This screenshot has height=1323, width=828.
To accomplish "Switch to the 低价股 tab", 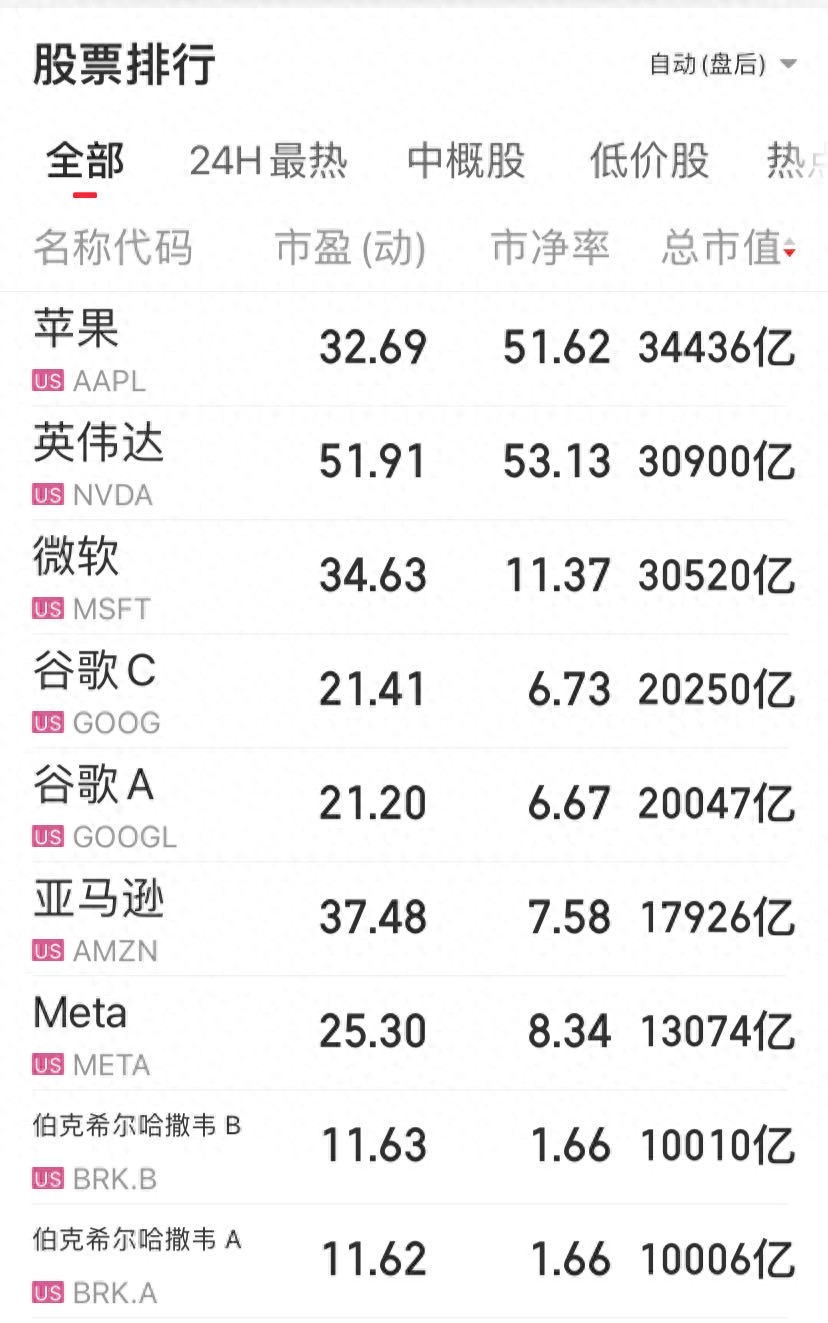I will 649,161.
